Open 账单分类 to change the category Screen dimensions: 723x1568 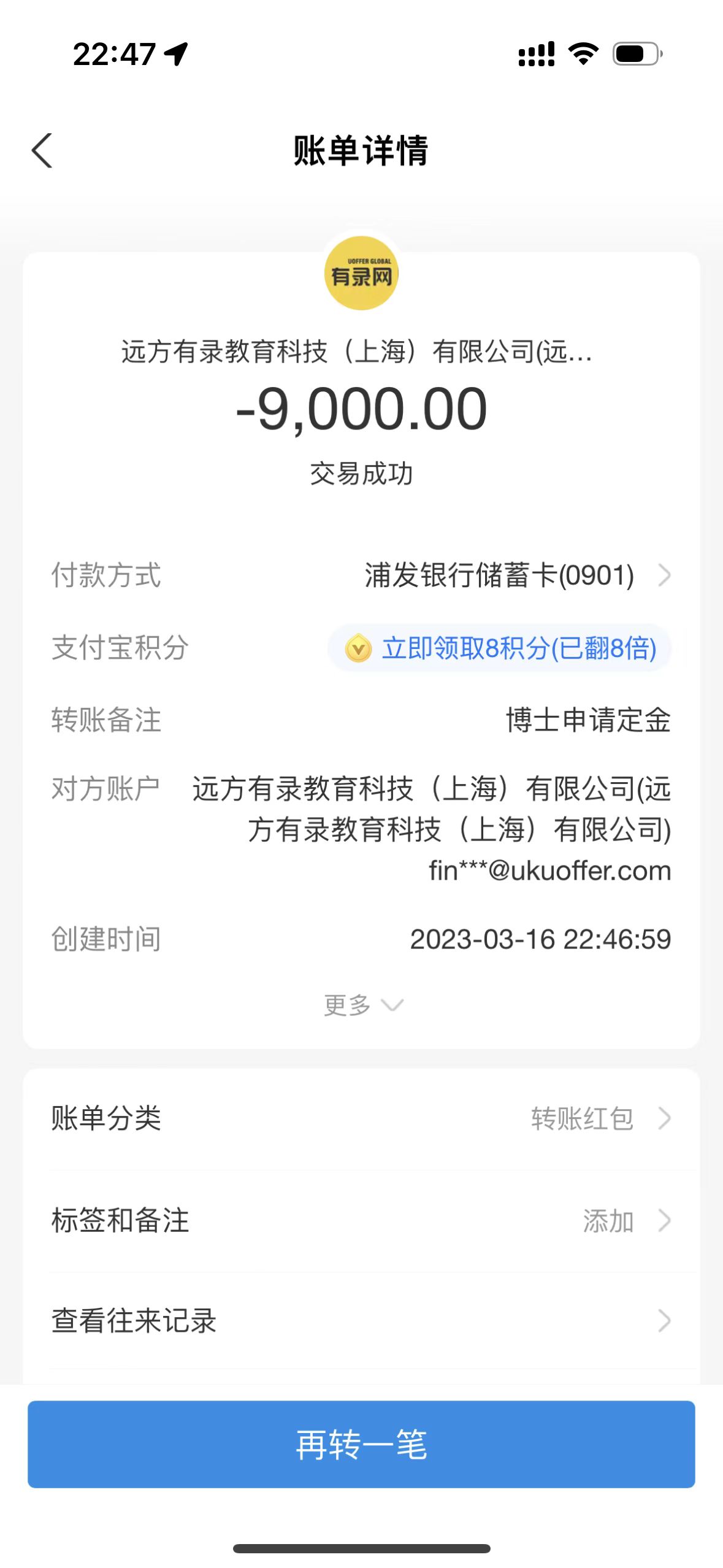(x=361, y=1118)
